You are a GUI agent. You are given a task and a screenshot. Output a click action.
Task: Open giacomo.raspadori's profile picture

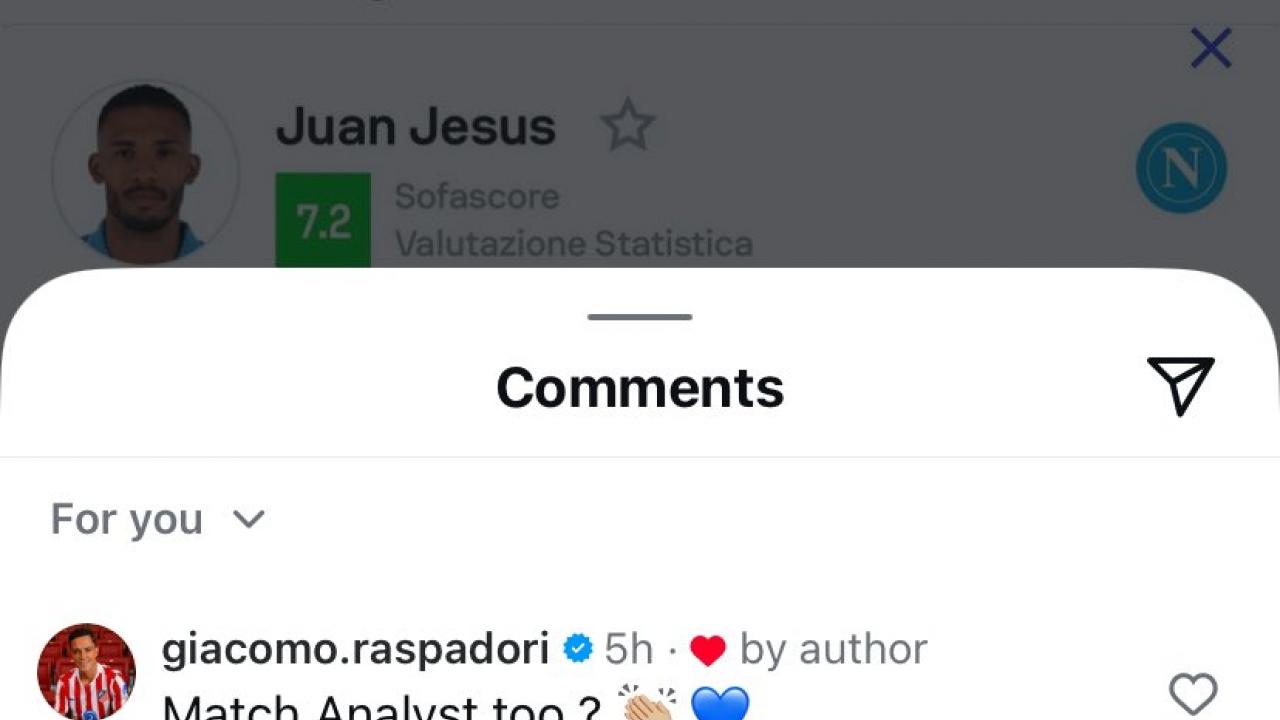coord(86,672)
